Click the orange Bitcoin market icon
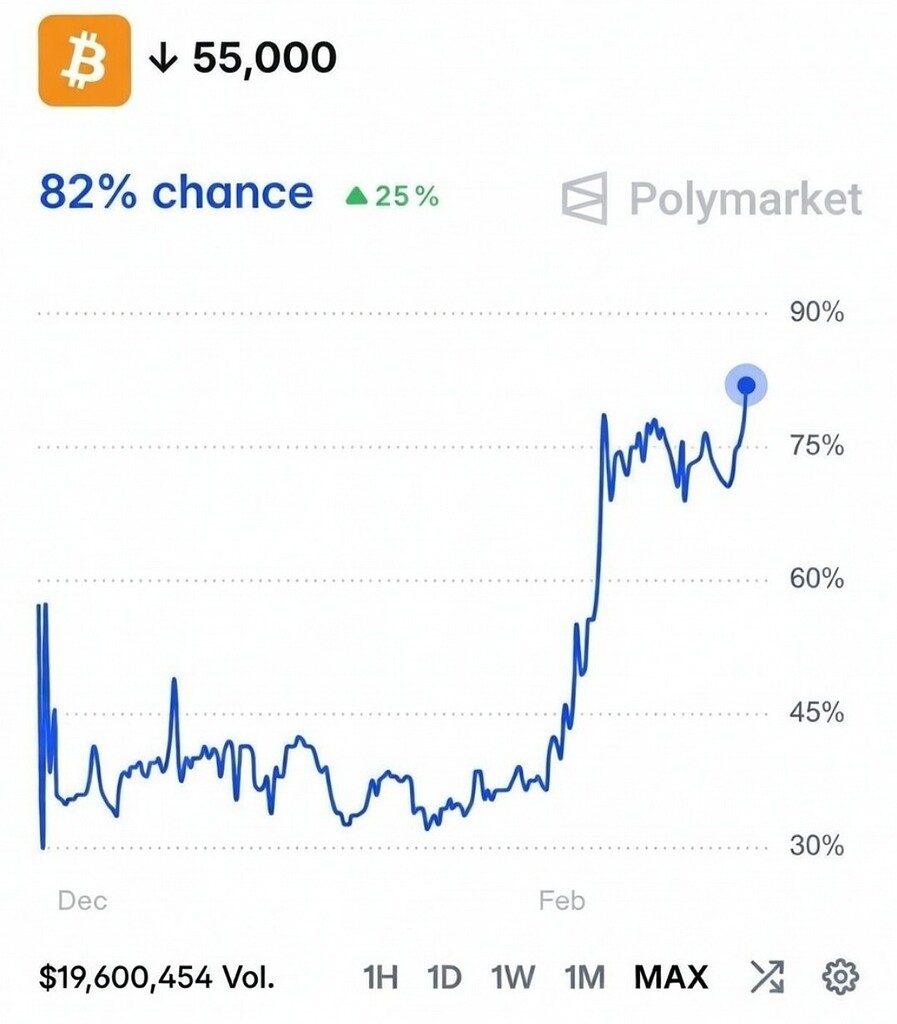This screenshot has height=1024, width=897. tap(84, 57)
